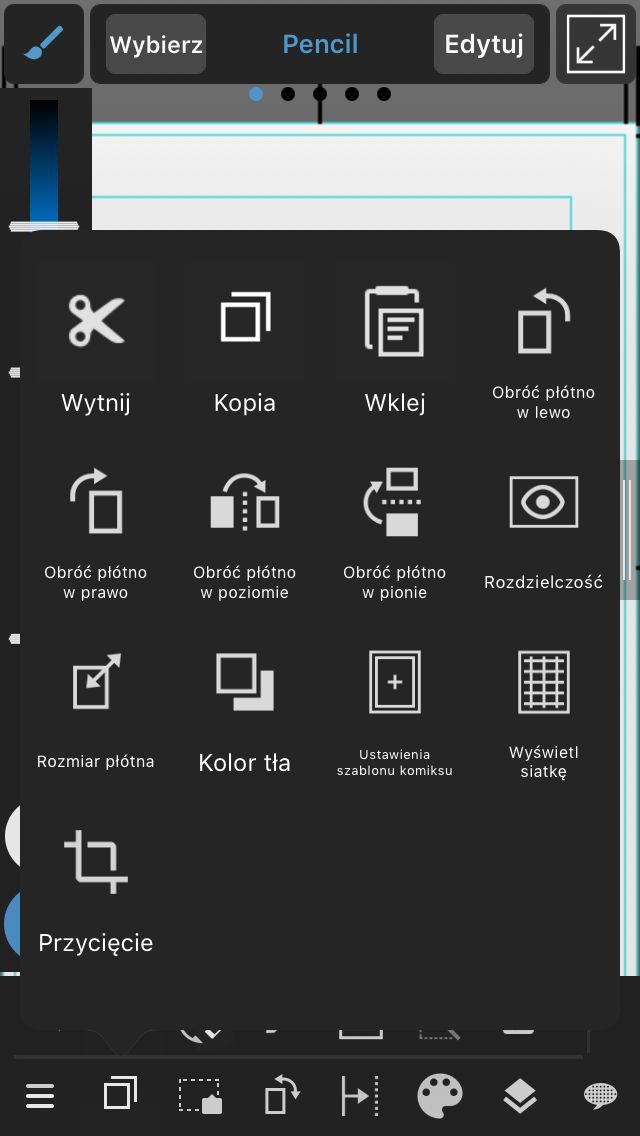This screenshot has height=1136, width=640.
Task: Tap the Wybierz button
Action: click(156, 44)
